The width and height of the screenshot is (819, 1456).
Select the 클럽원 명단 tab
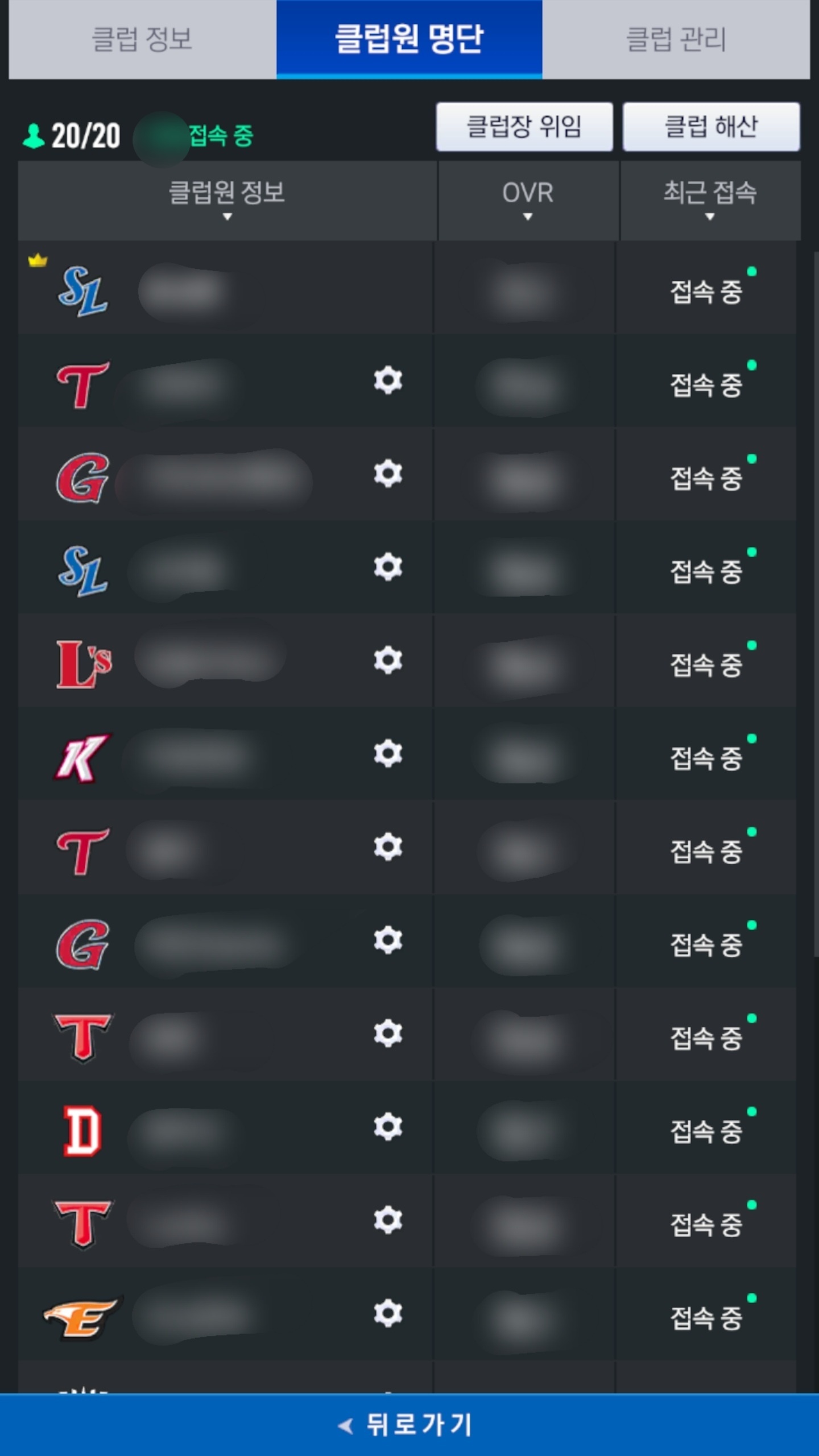pyautogui.click(x=409, y=39)
